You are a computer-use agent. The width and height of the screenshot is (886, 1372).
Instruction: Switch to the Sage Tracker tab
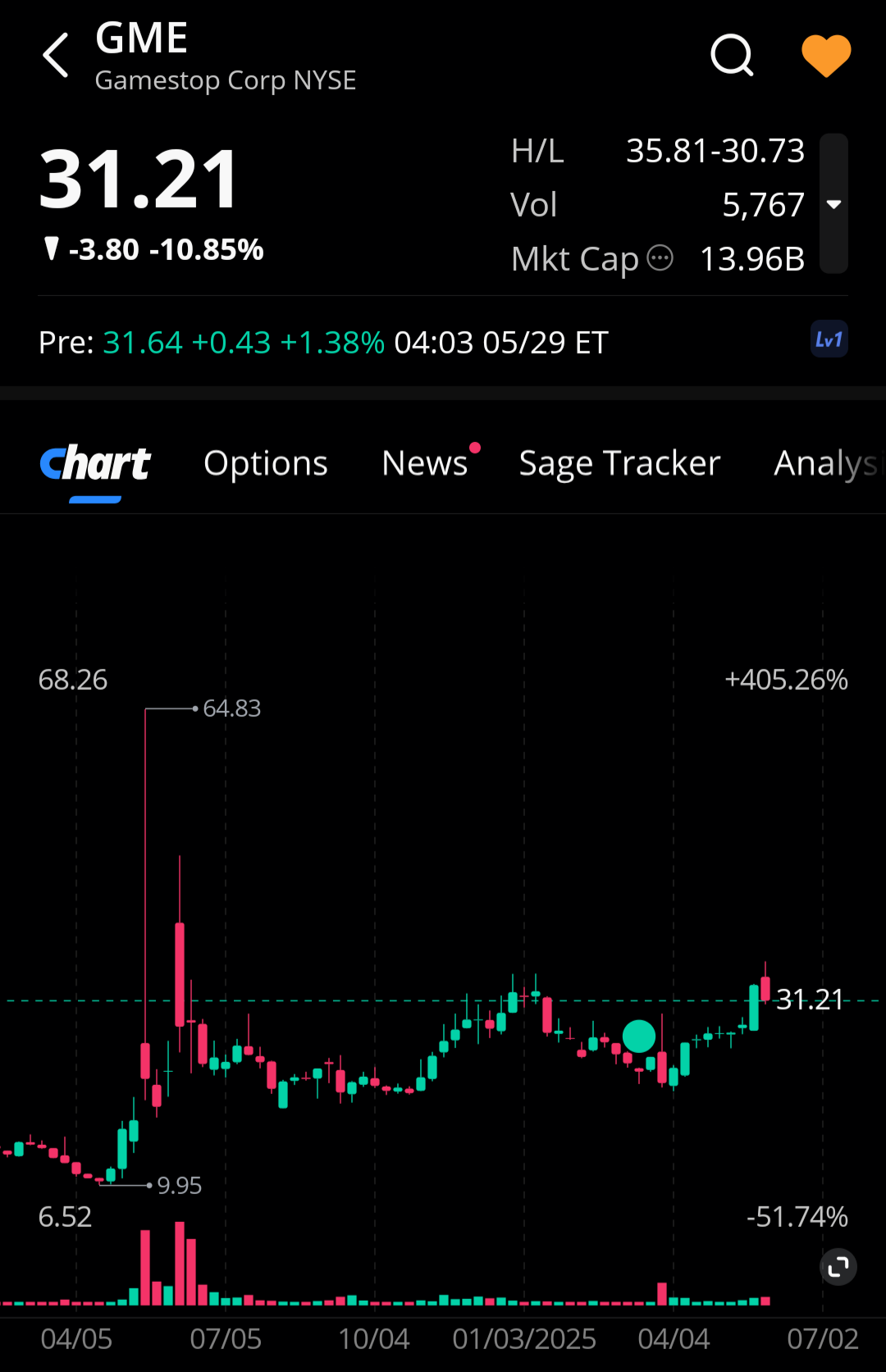[x=619, y=463]
